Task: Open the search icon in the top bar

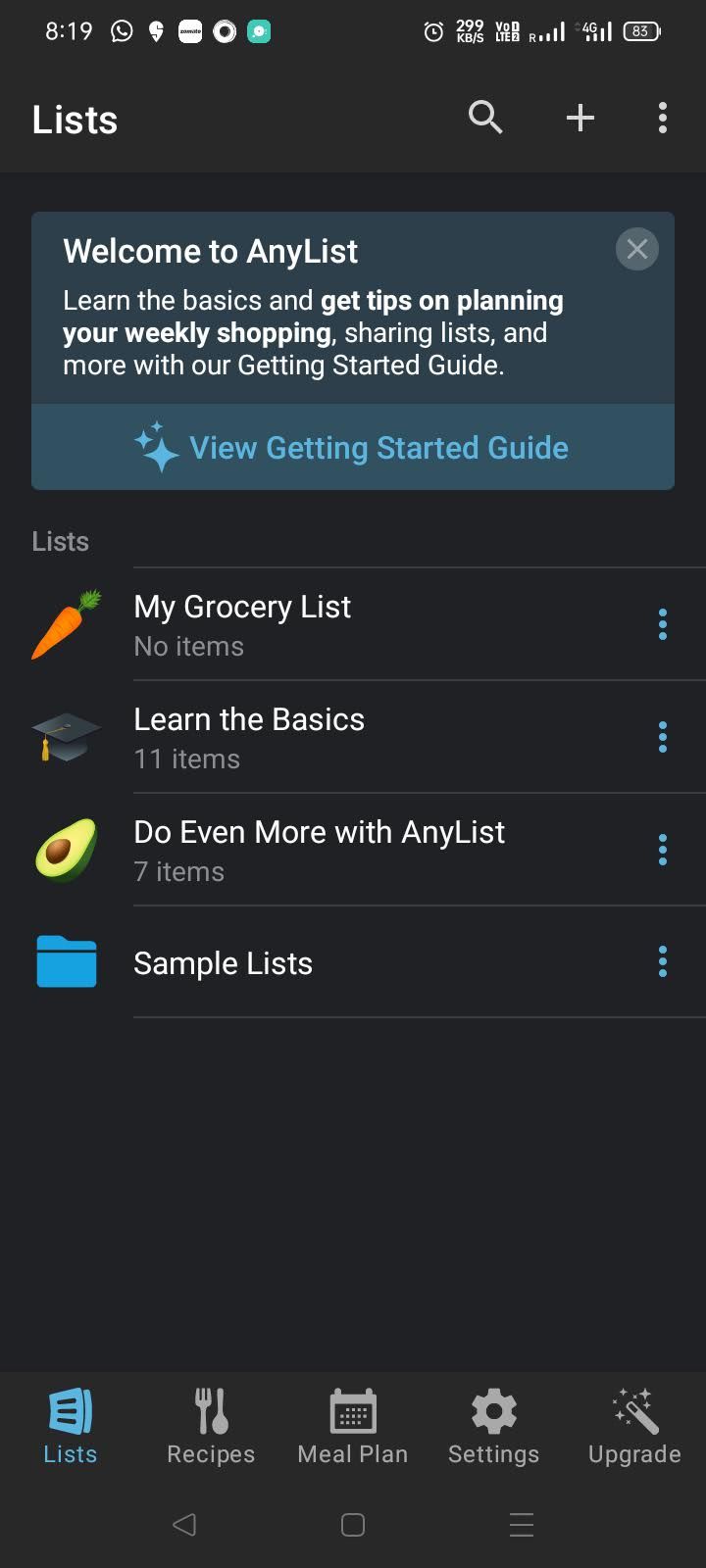Action: click(484, 118)
